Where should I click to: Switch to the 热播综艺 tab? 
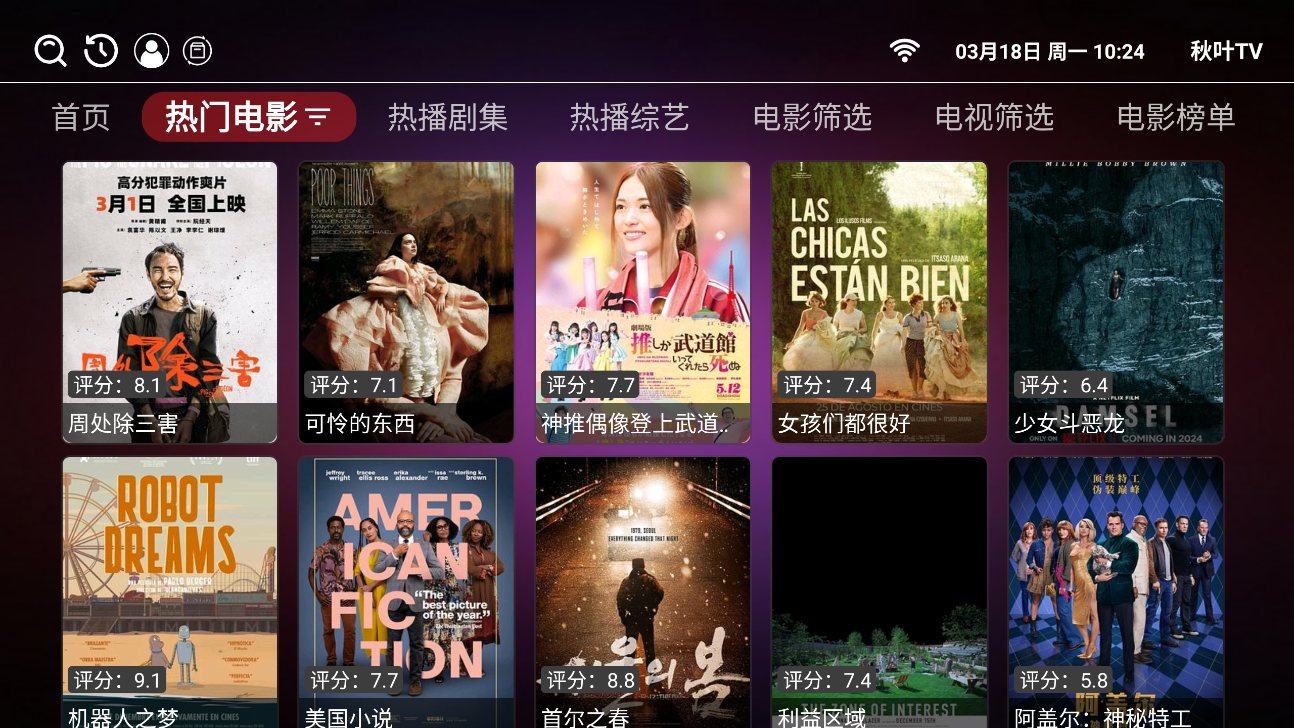[630, 117]
